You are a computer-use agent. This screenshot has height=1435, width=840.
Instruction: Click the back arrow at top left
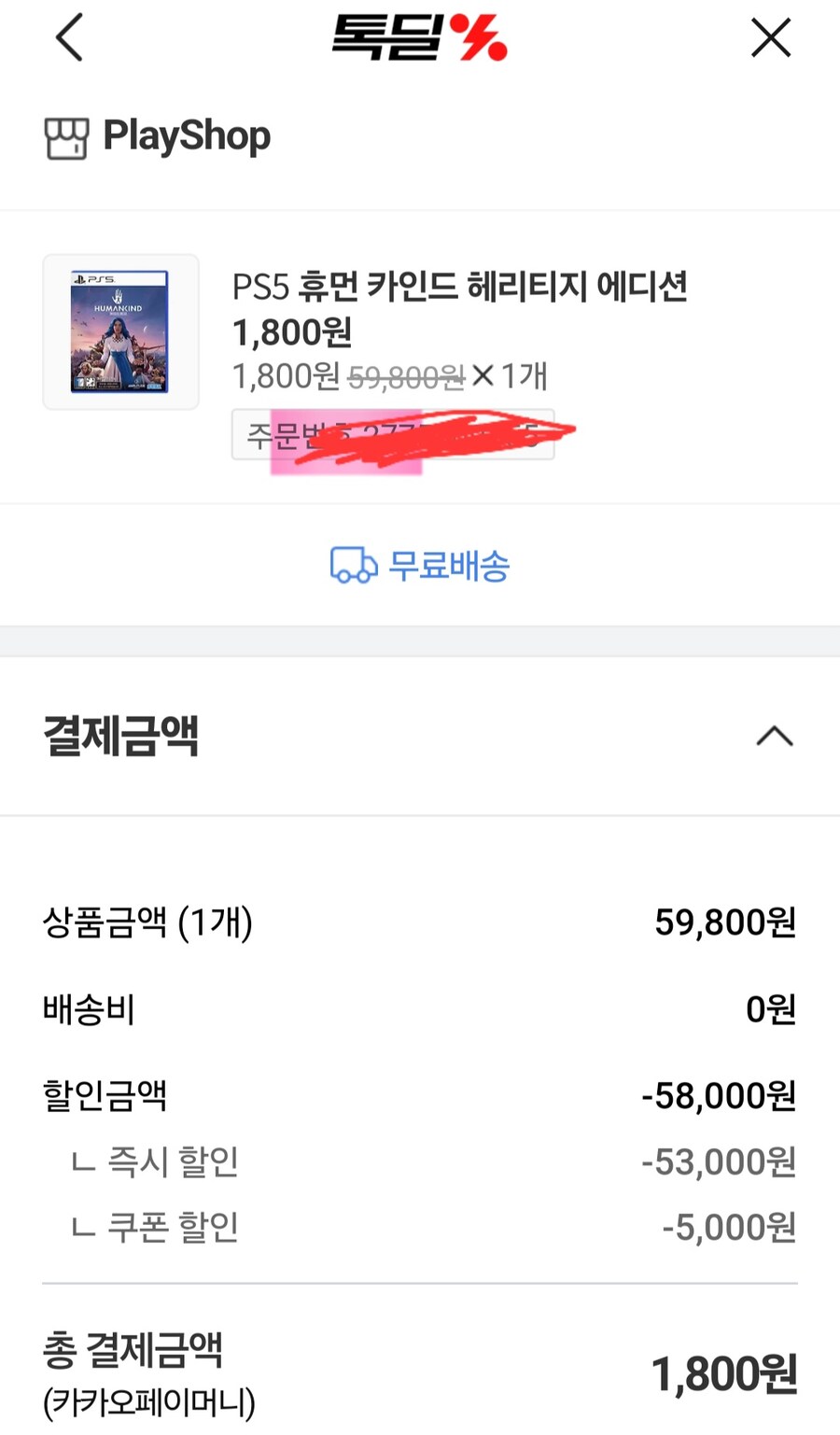(68, 37)
